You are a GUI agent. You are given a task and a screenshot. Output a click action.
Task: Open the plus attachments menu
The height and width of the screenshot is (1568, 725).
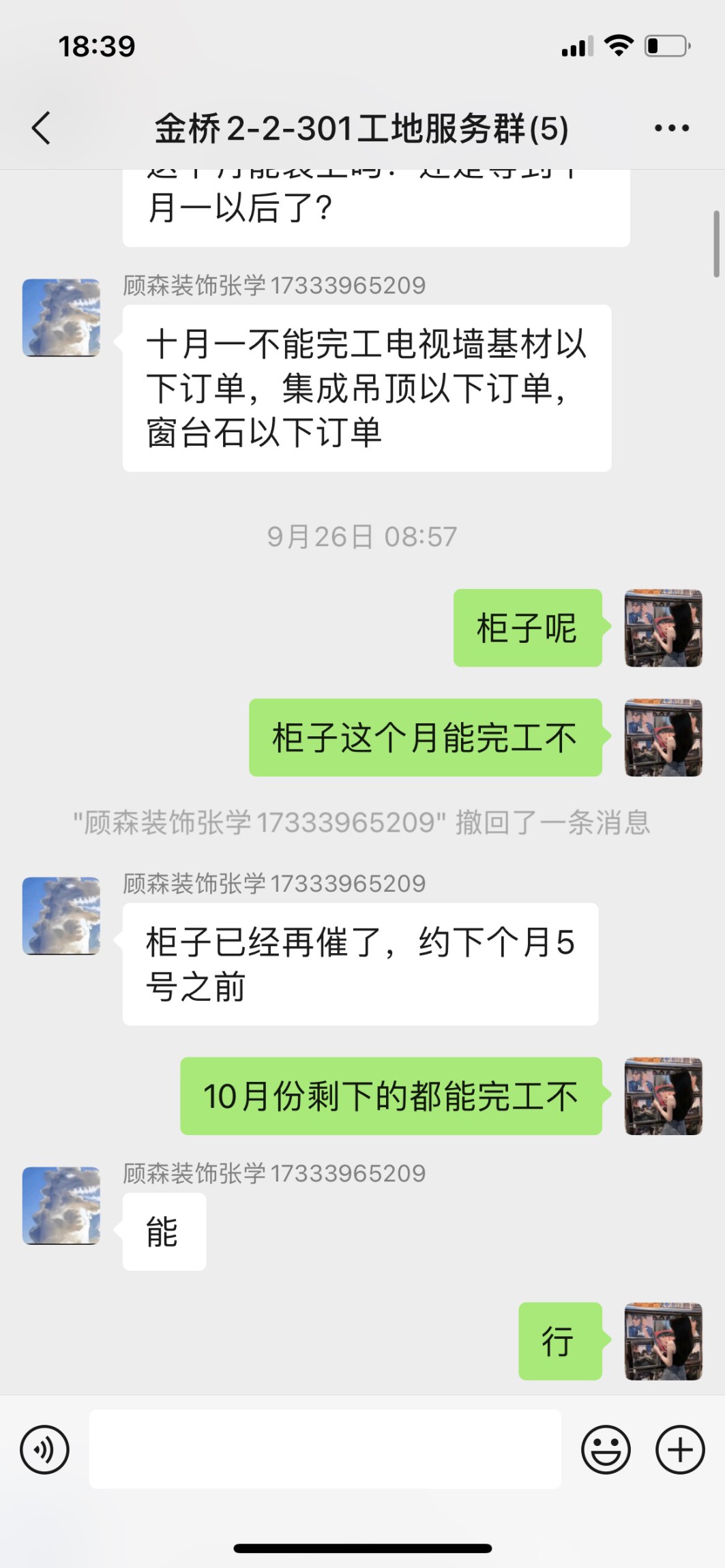(x=679, y=1449)
